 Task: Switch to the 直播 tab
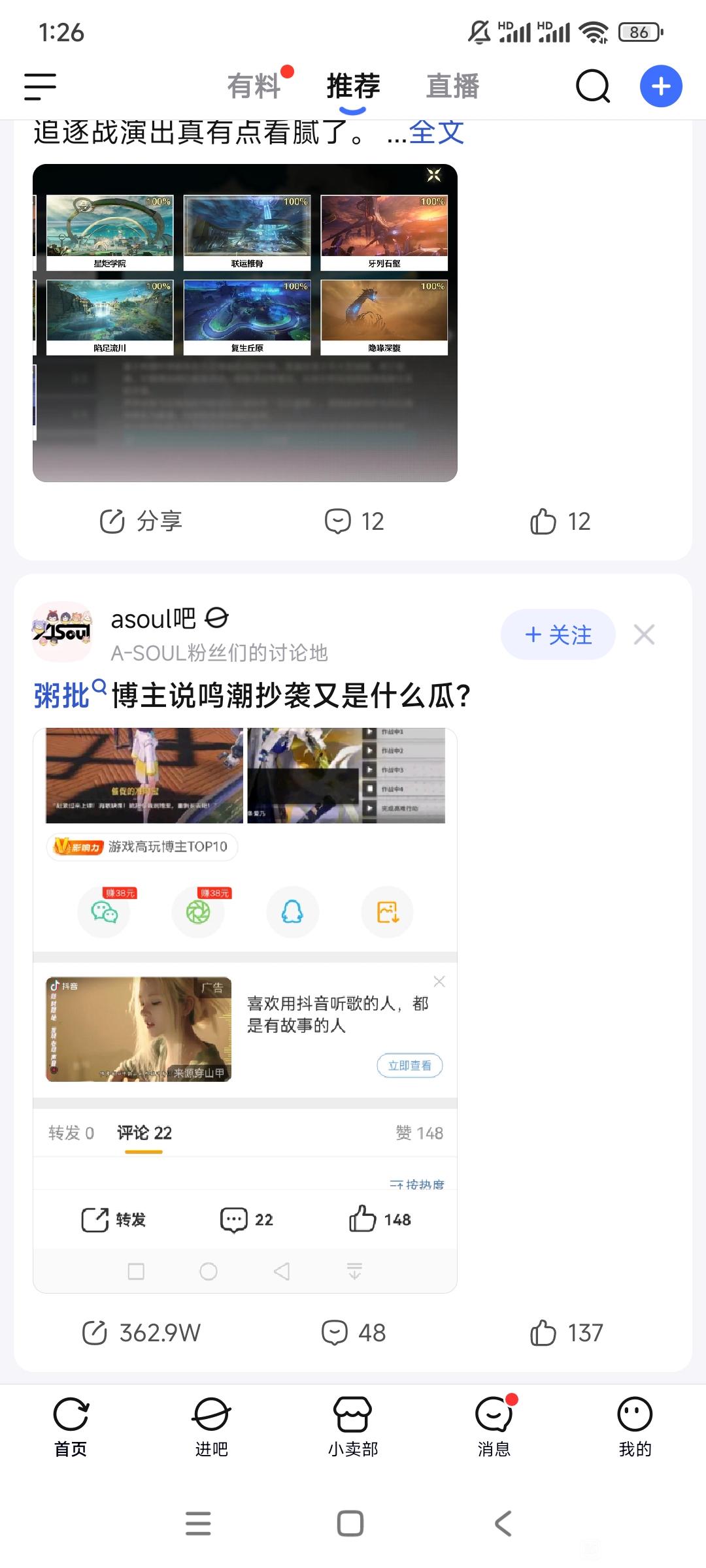[x=452, y=86]
